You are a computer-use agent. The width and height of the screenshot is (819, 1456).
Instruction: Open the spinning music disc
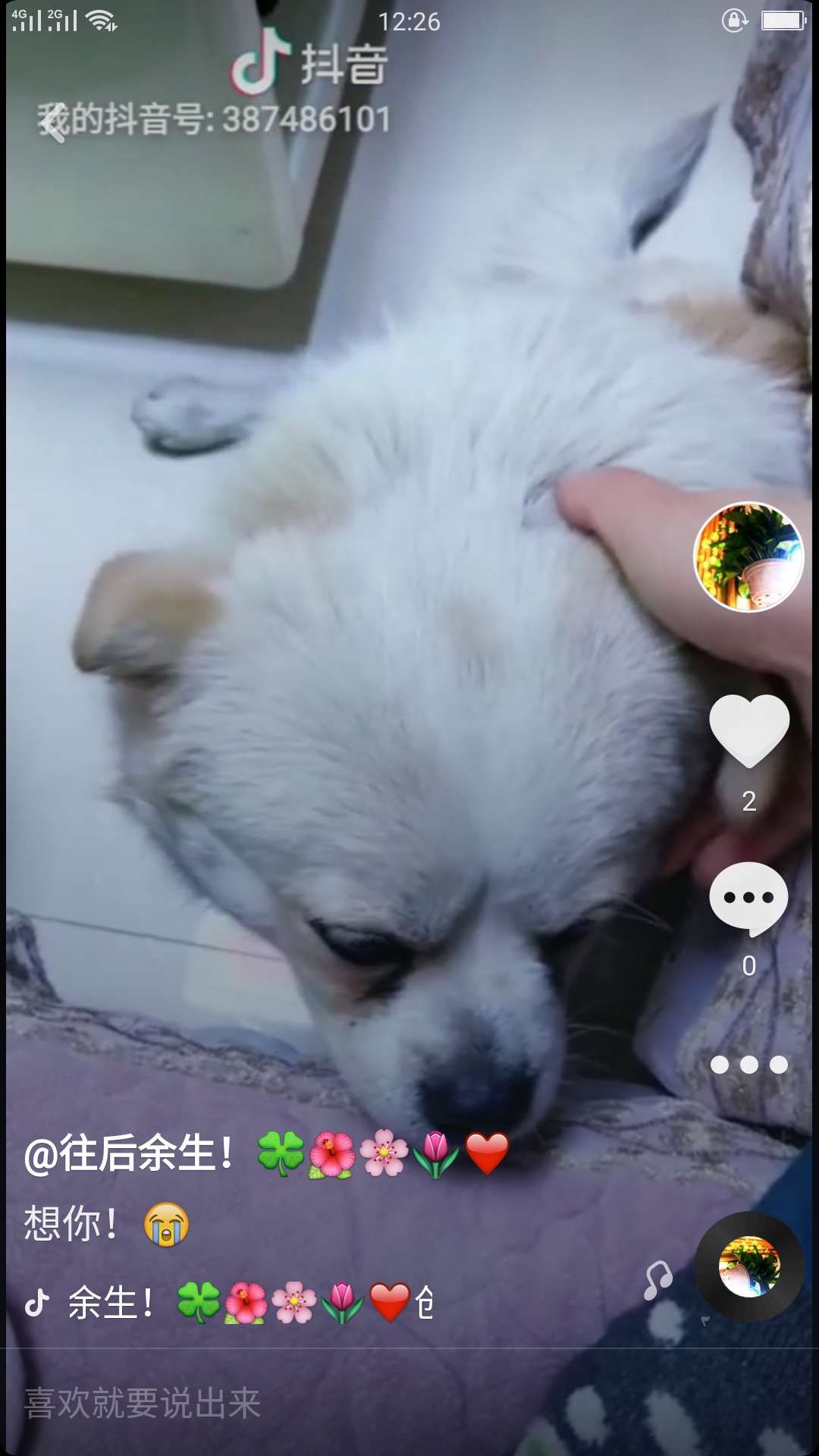tap(749, 1266)
